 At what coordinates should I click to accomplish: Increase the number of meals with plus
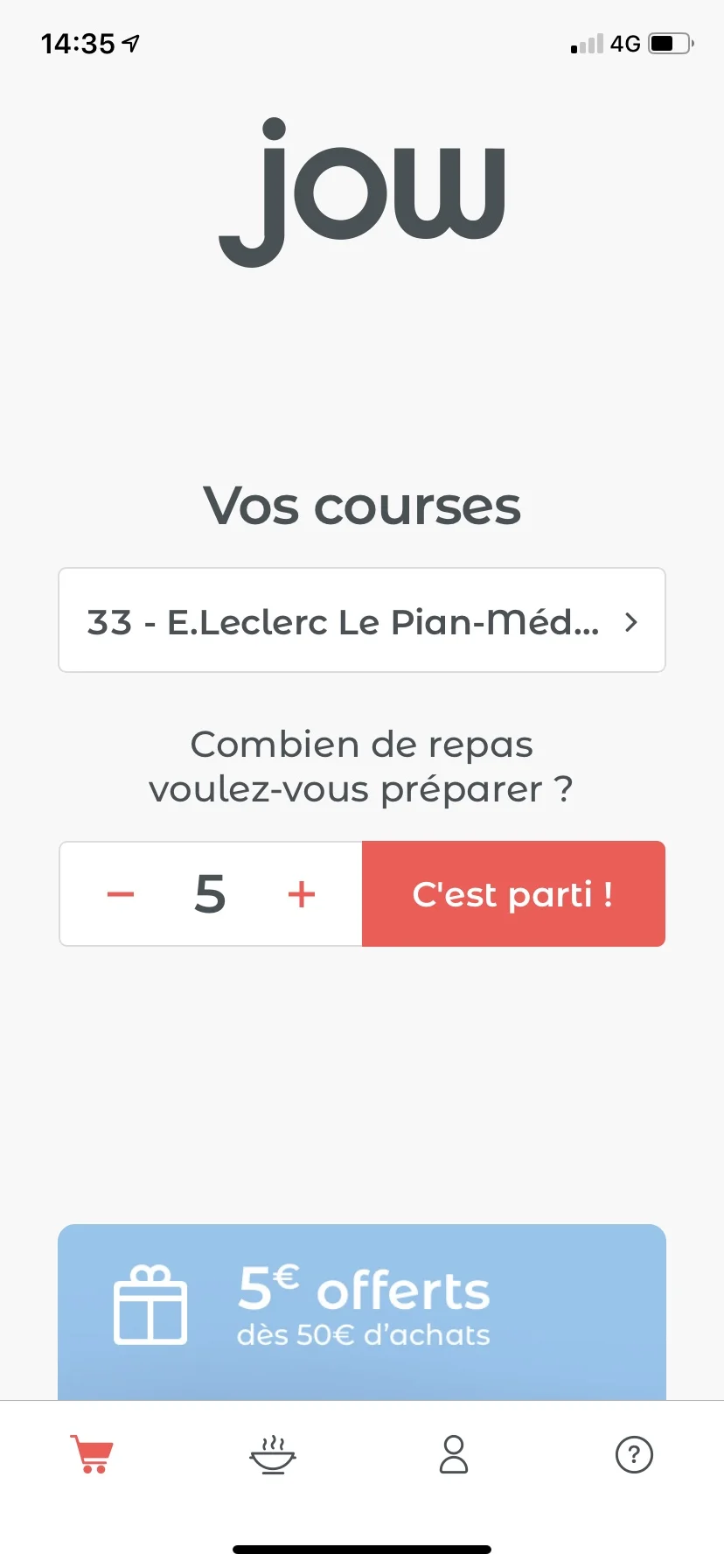tap(302, 894)
